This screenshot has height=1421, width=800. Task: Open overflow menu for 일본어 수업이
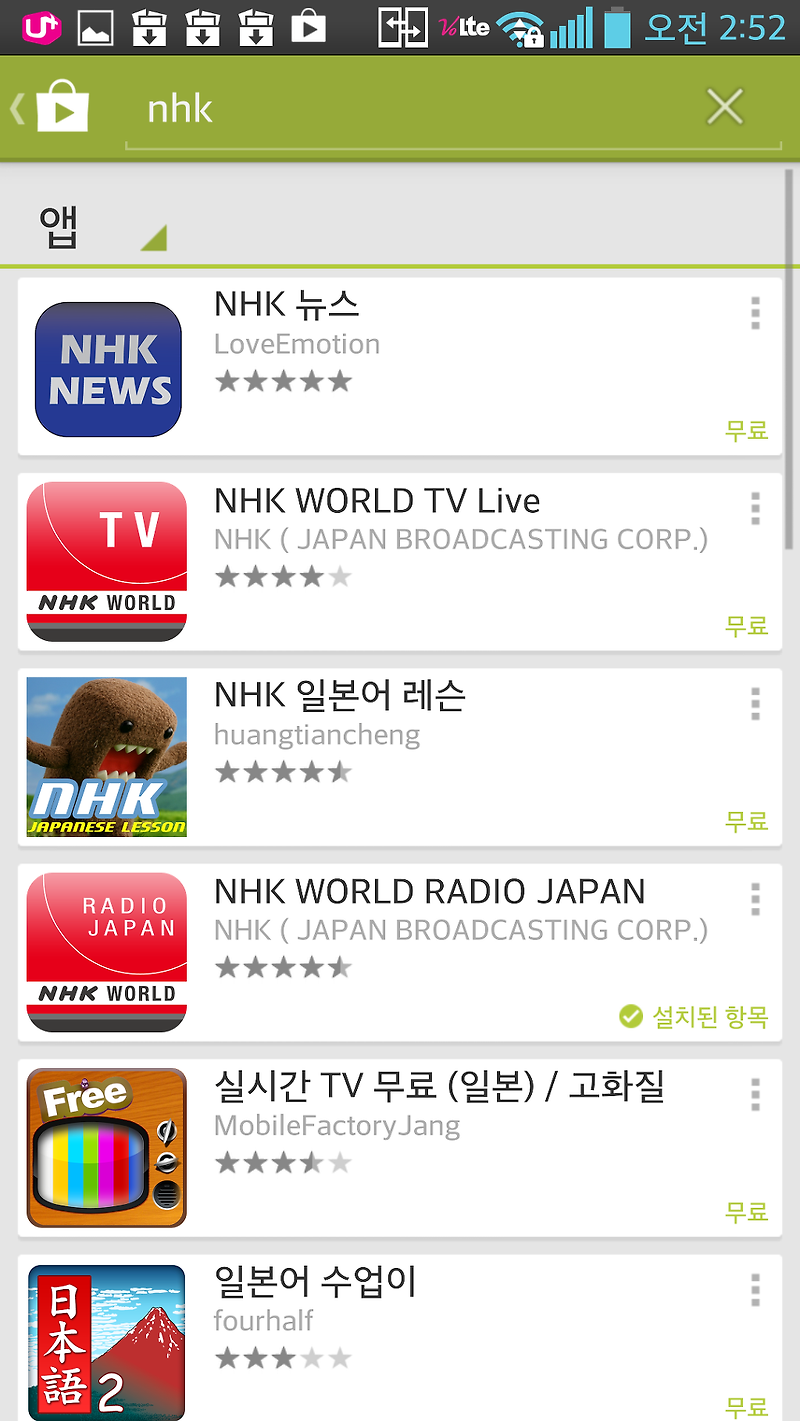[755, 1290]
